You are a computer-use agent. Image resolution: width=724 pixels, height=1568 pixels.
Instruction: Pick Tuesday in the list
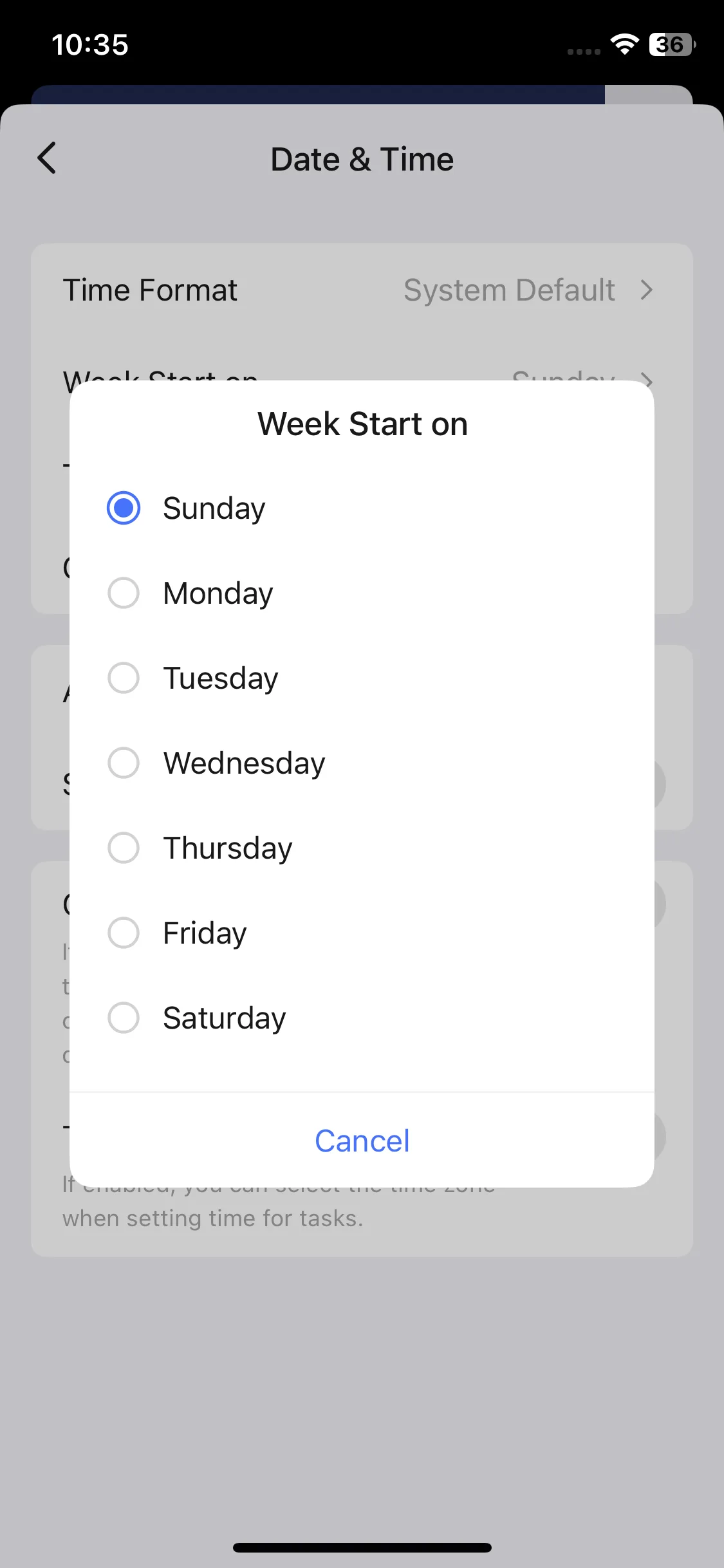[124, 678]
